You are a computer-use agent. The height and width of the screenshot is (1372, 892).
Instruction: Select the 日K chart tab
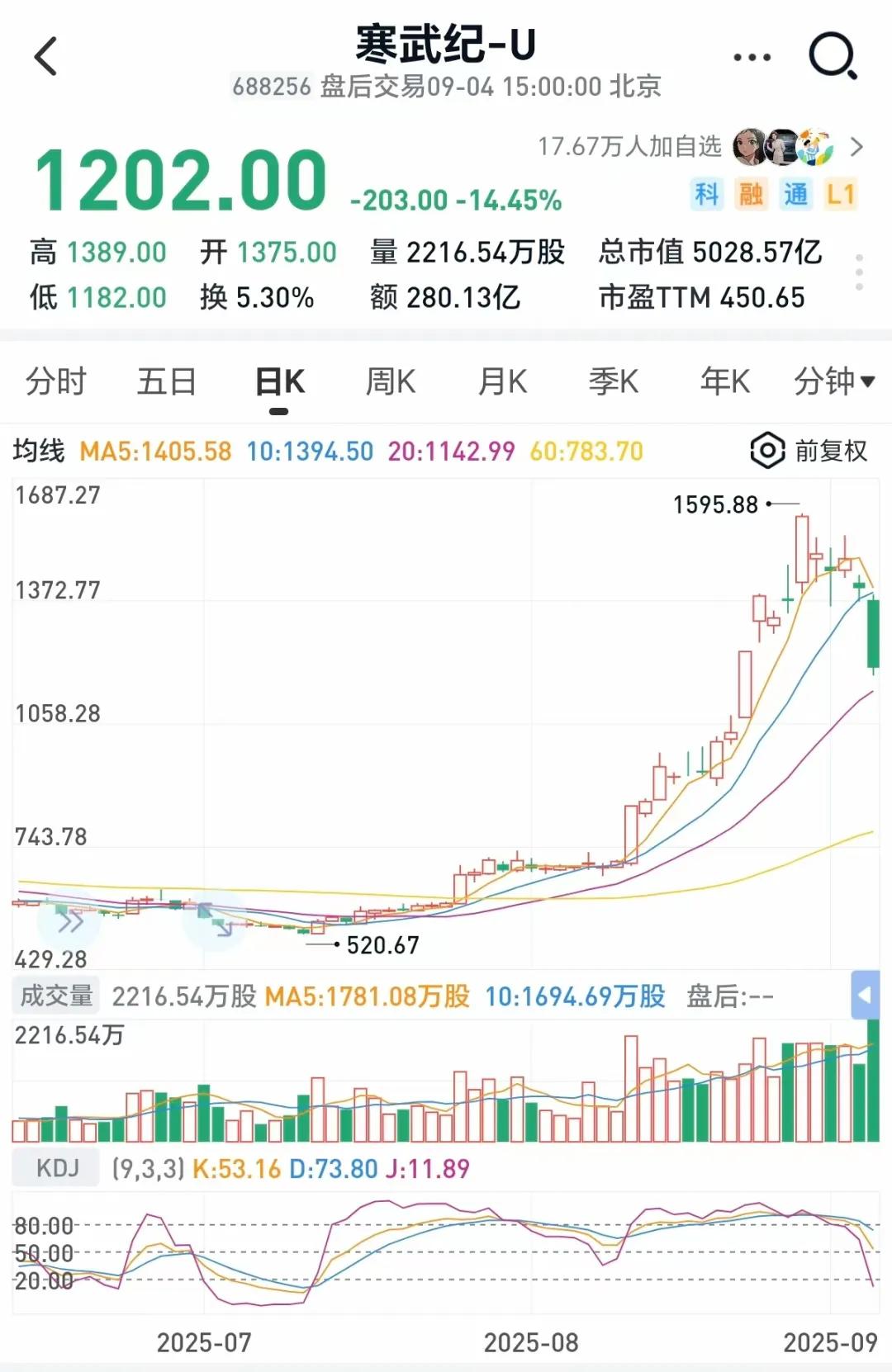[x=280, y=382]
